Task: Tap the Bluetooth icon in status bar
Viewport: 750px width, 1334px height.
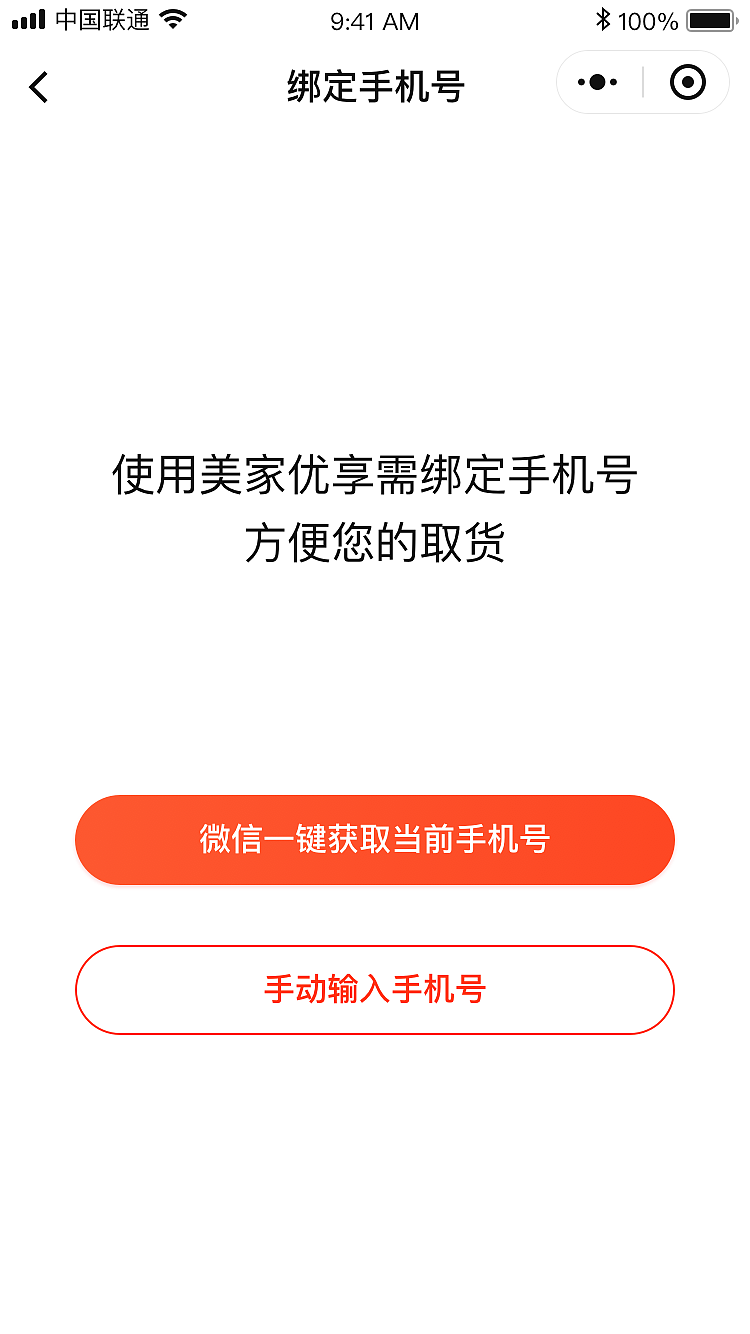Action: coord(603,17)
